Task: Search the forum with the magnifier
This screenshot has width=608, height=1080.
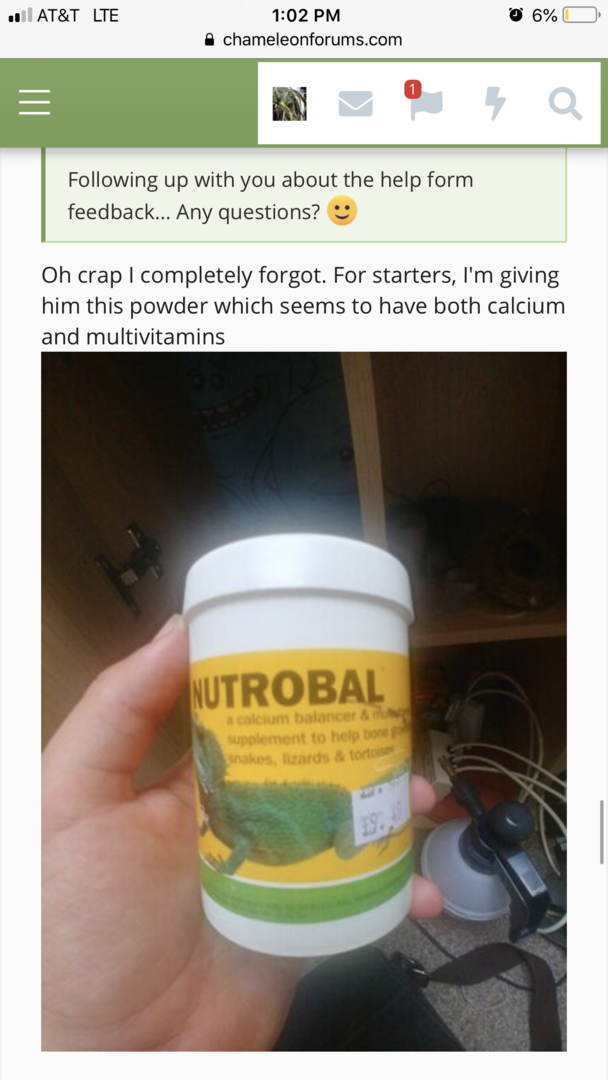Action: pos(565,104)
